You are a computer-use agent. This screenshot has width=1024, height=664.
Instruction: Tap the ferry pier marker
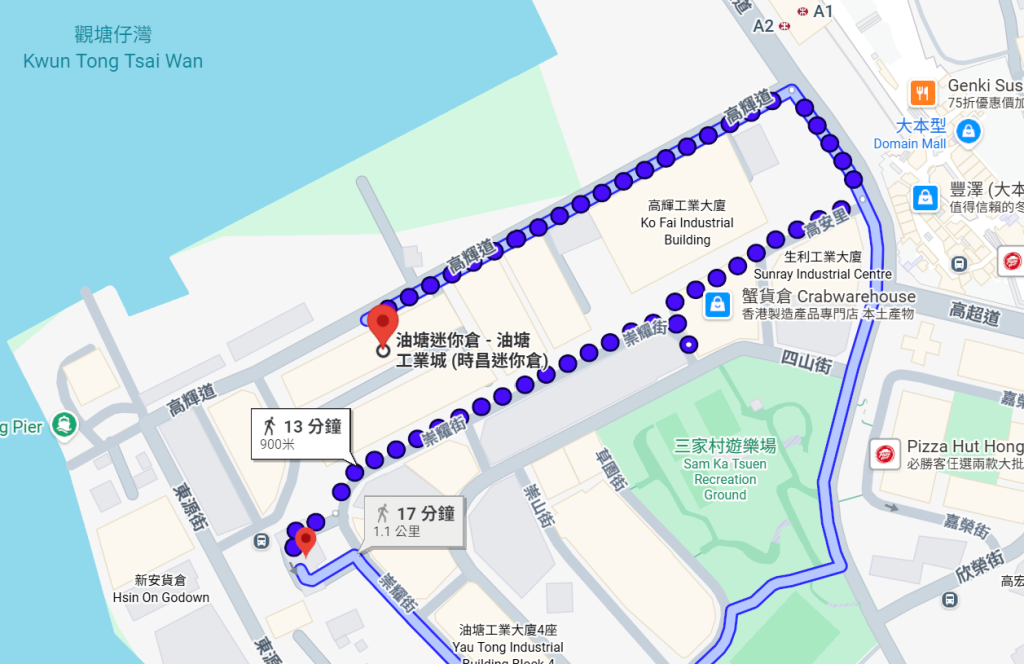(x=64, y=425)
